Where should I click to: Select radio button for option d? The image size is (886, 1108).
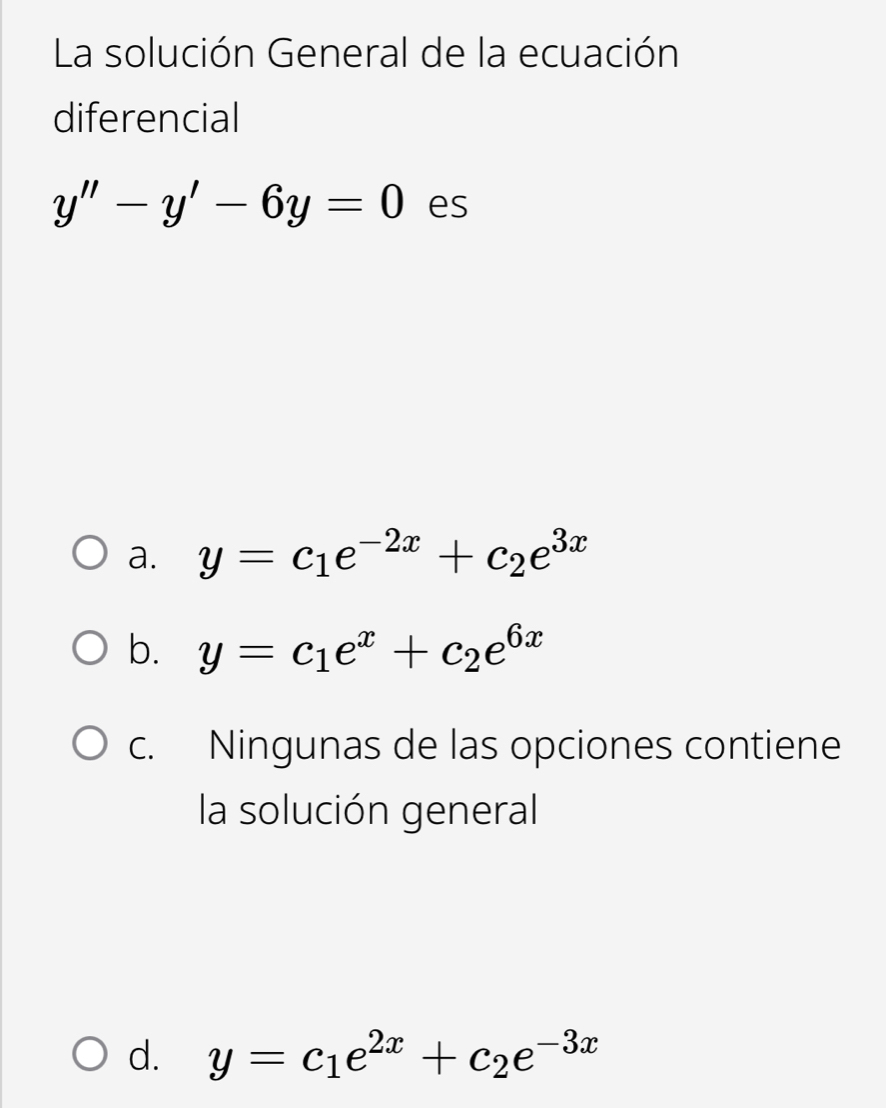(91, 1052)
